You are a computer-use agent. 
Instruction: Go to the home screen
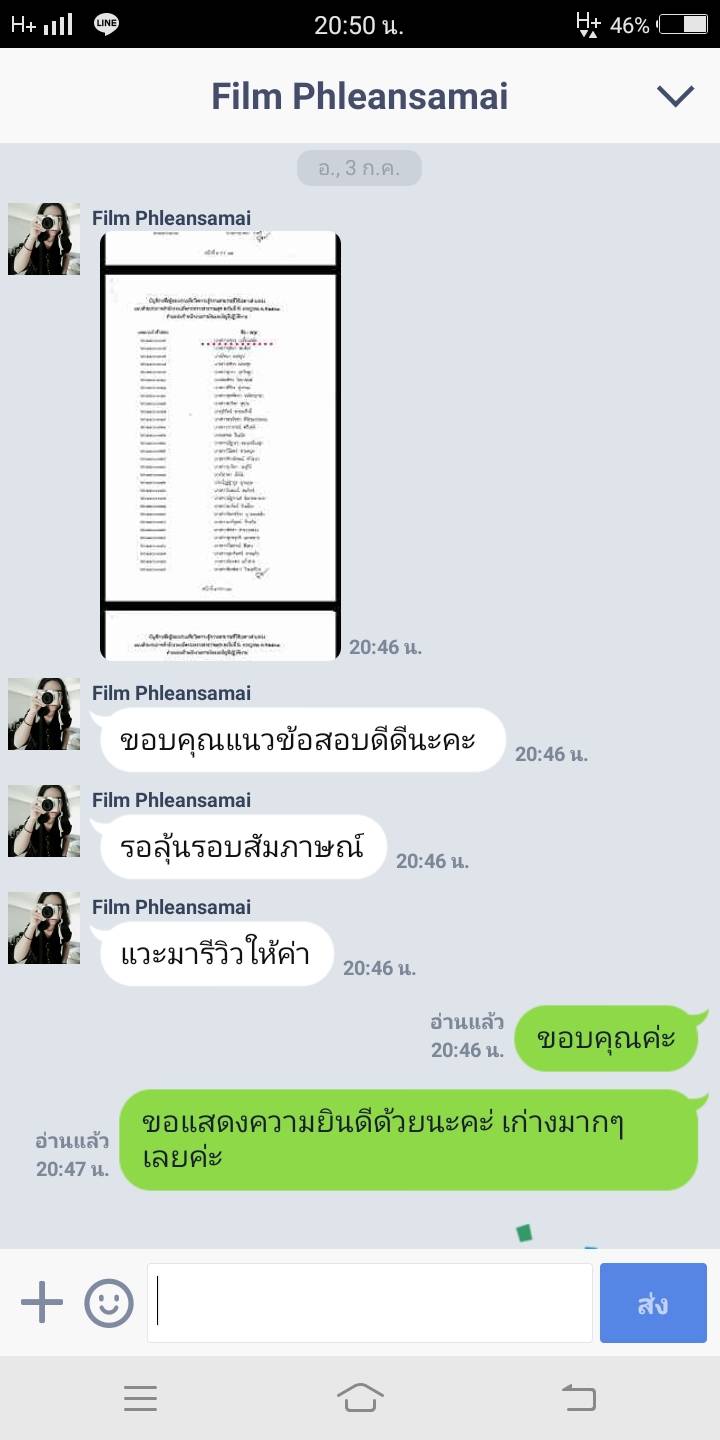click(x=360, y=1397)
